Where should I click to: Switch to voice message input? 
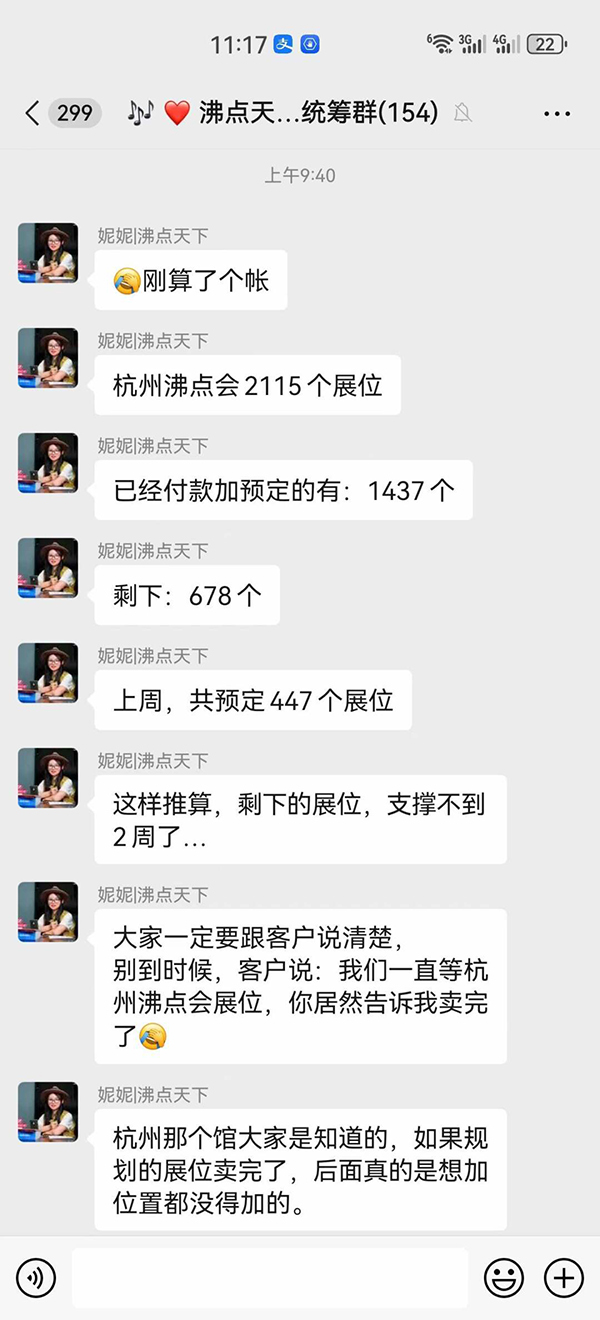coord(36,1277)
